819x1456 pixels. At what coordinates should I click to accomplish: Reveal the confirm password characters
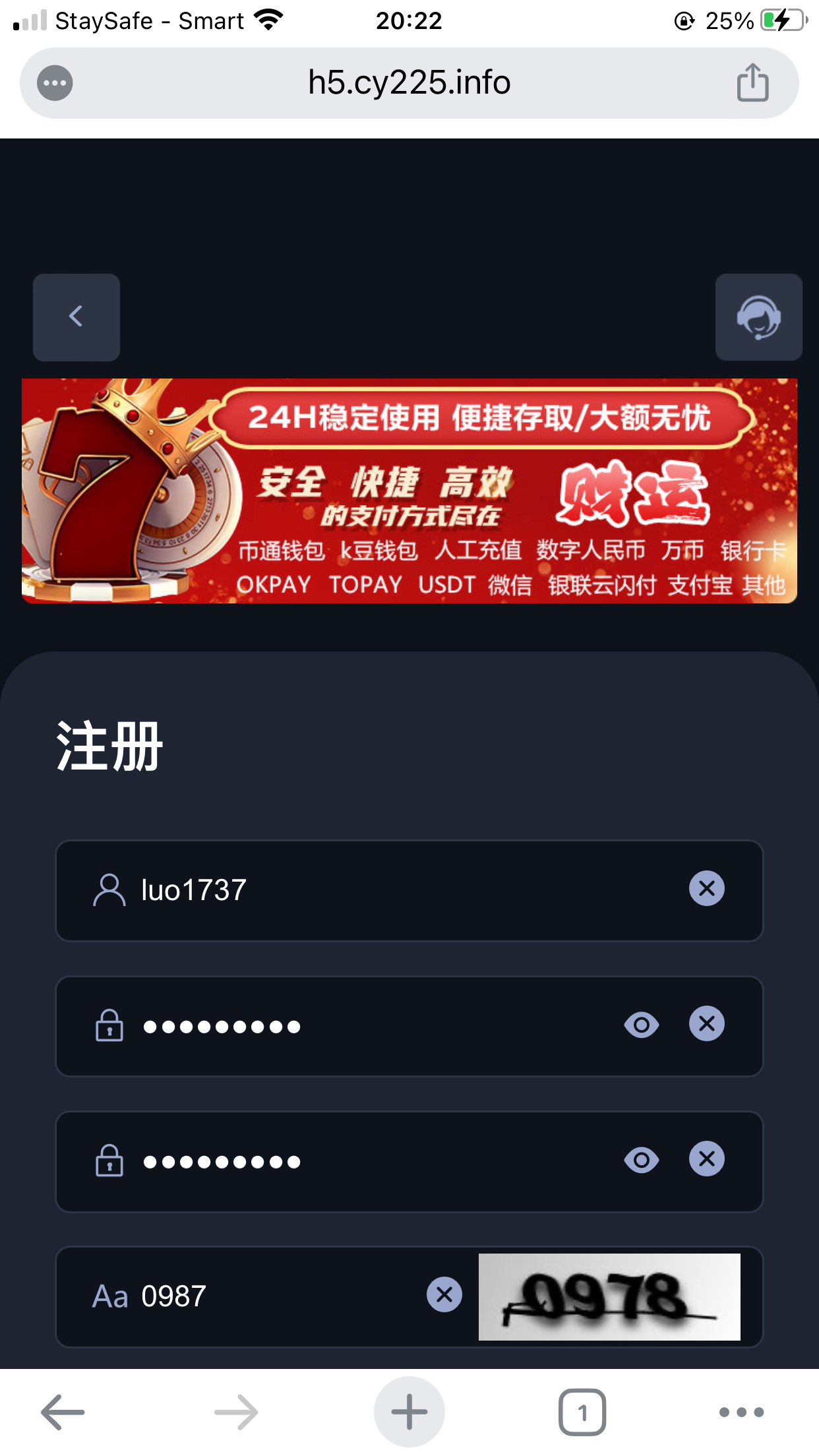641,1160
